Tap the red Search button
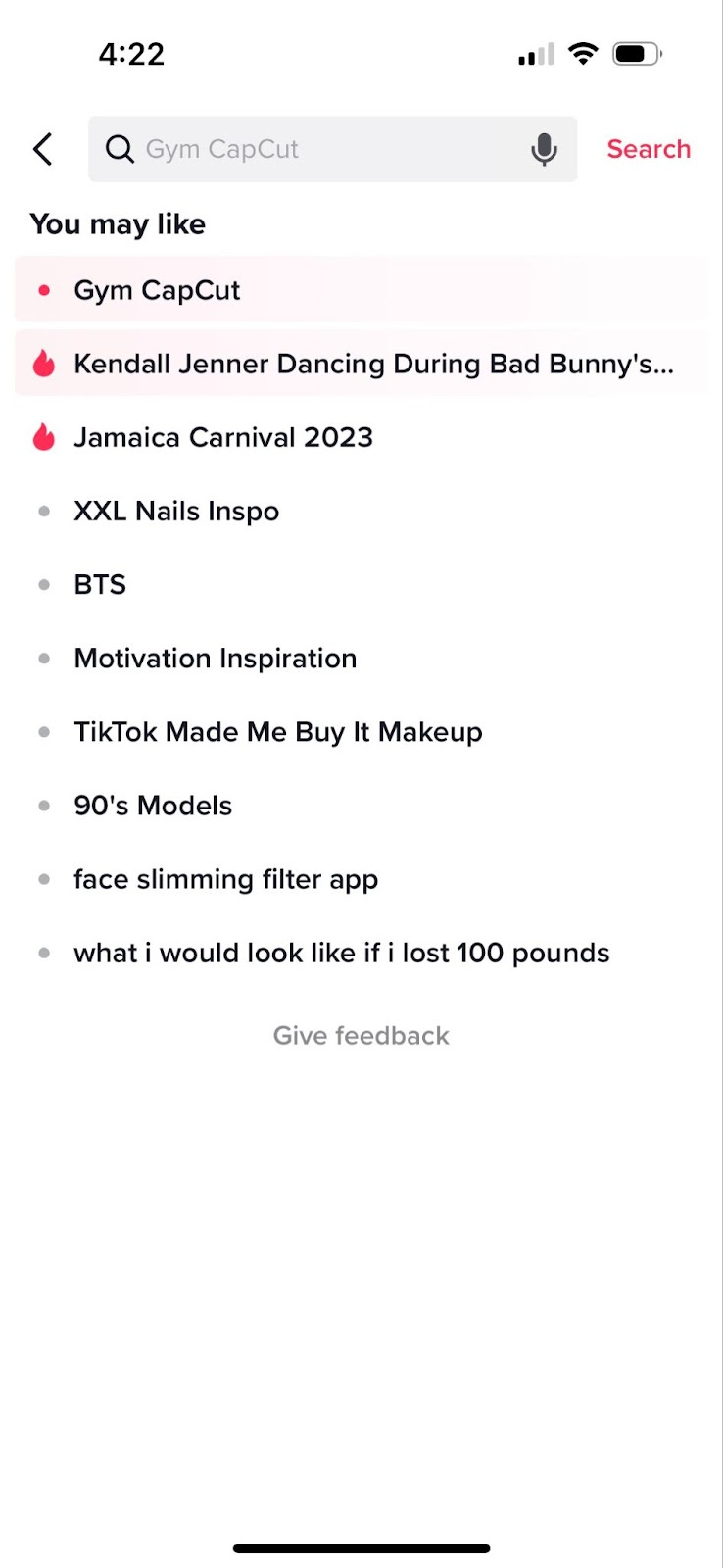The image size is (723, 1568). point(648,149)
